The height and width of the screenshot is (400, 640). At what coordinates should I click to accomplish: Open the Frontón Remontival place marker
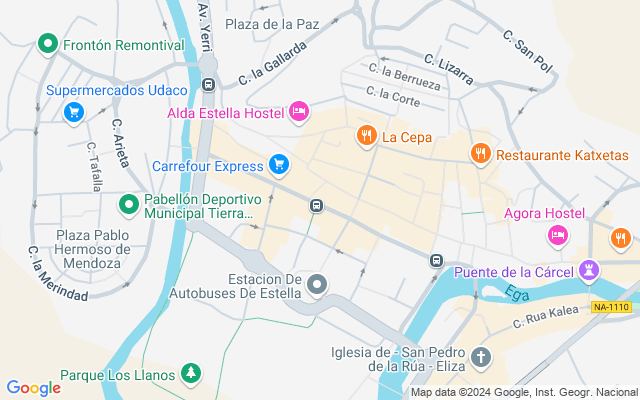tap(48, 44)
